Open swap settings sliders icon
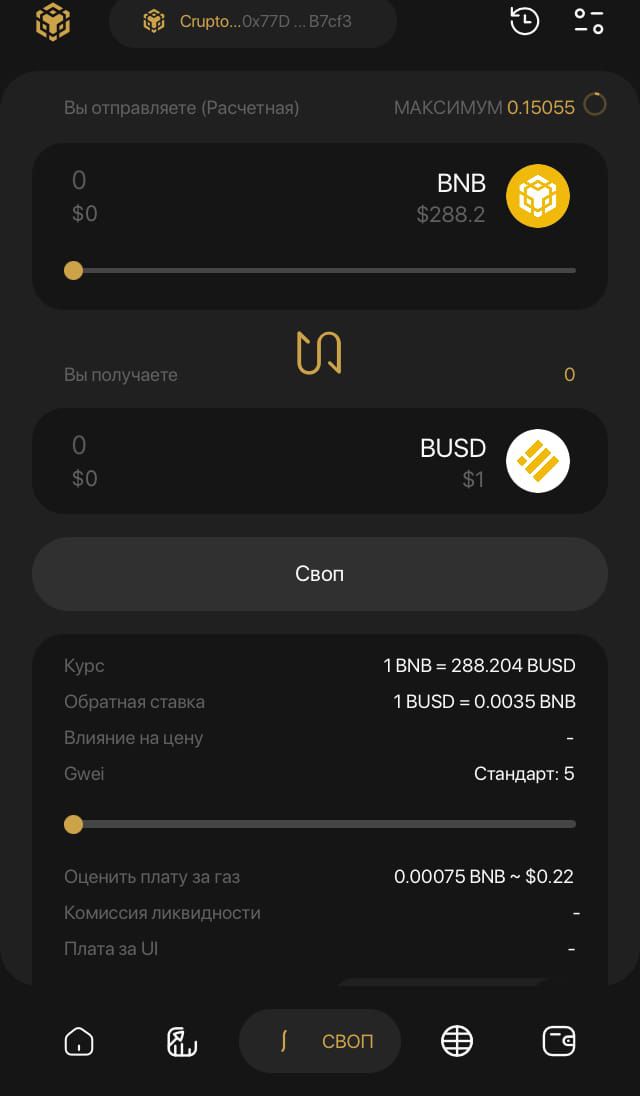This screenshot has height=1096, width=640. 589,21
